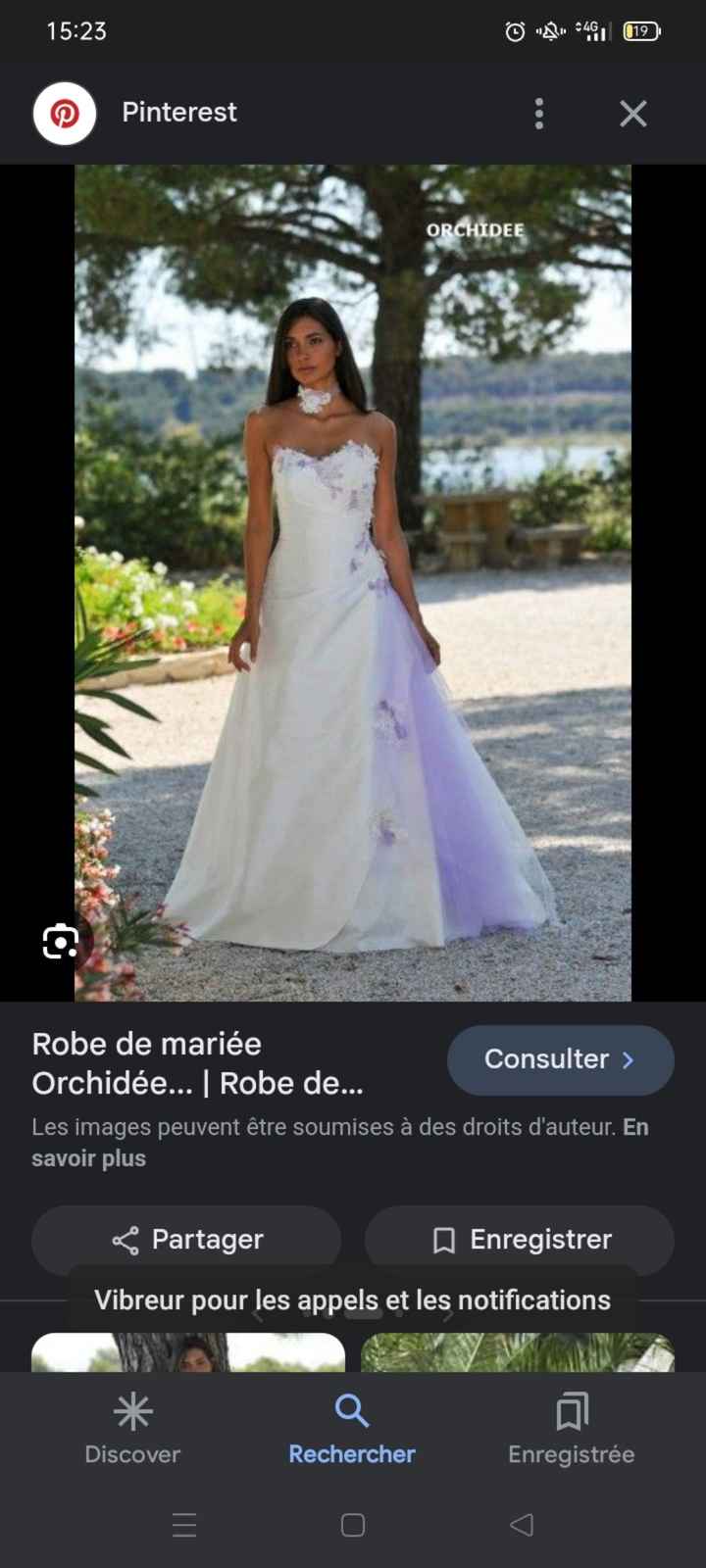
Task: View the Orchidée wedding dress image
Action: [x=353, y=582]
